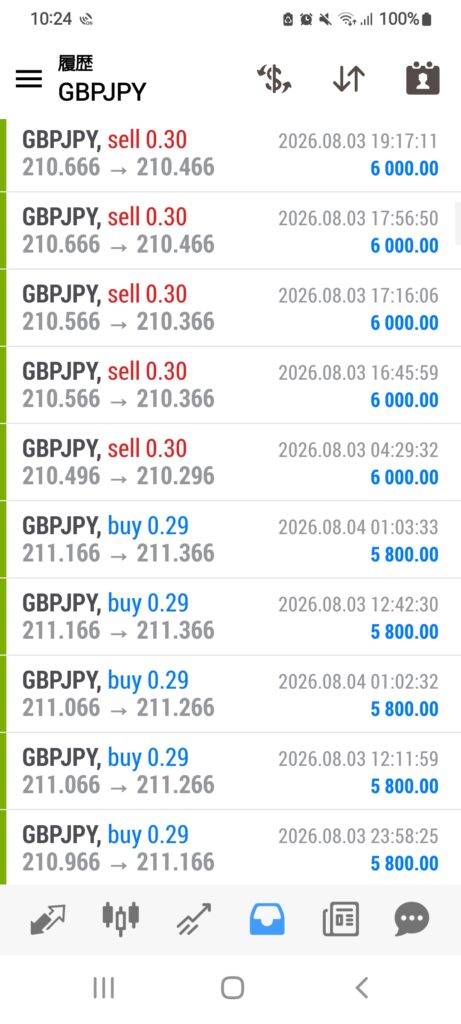Select the buy trade at 01:02:32

click(230, 694)
